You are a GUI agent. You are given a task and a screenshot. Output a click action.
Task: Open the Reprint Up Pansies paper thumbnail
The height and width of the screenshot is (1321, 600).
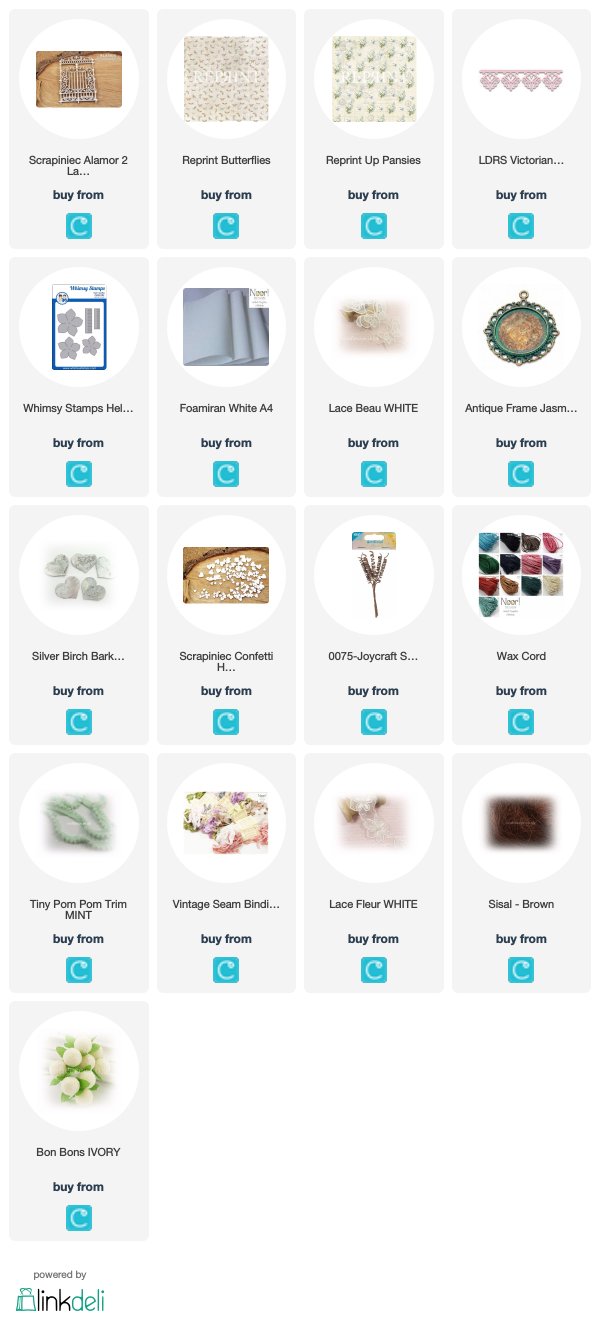[x=373, y=79]
